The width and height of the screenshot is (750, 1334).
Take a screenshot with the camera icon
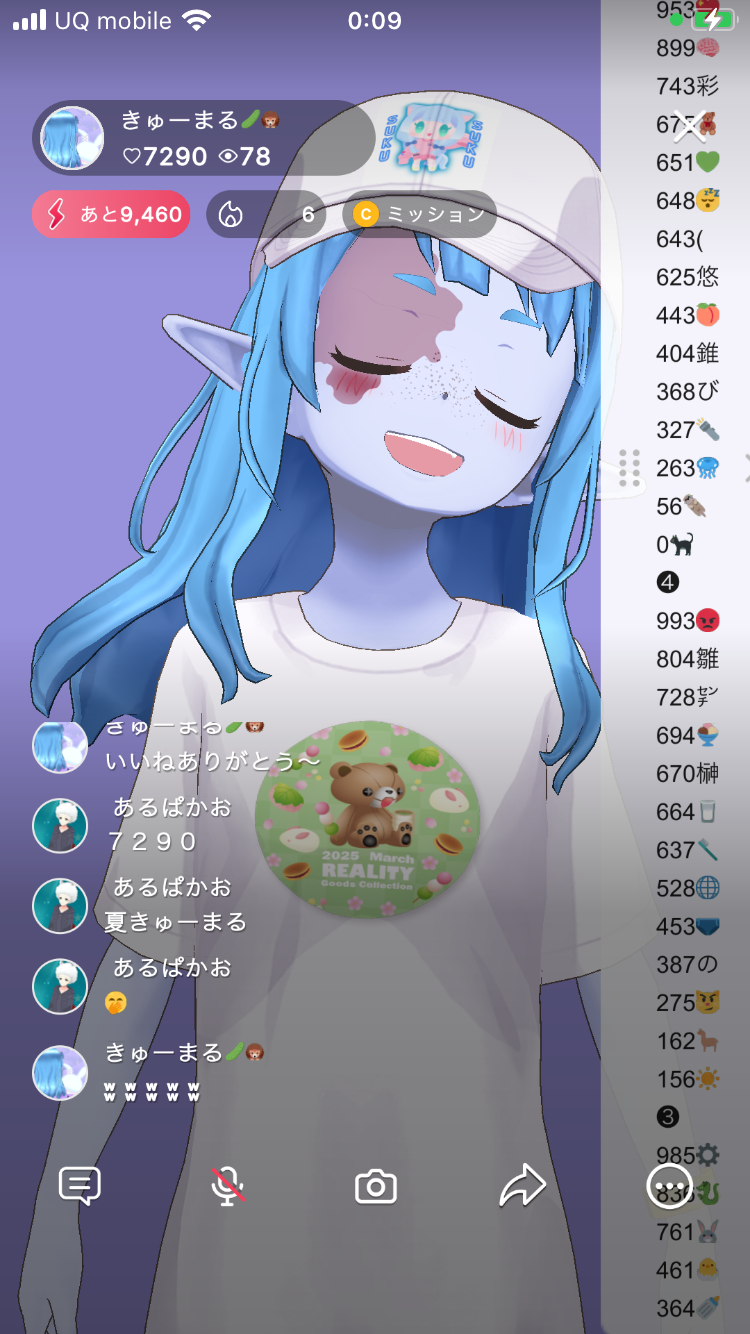[376, 1187]
